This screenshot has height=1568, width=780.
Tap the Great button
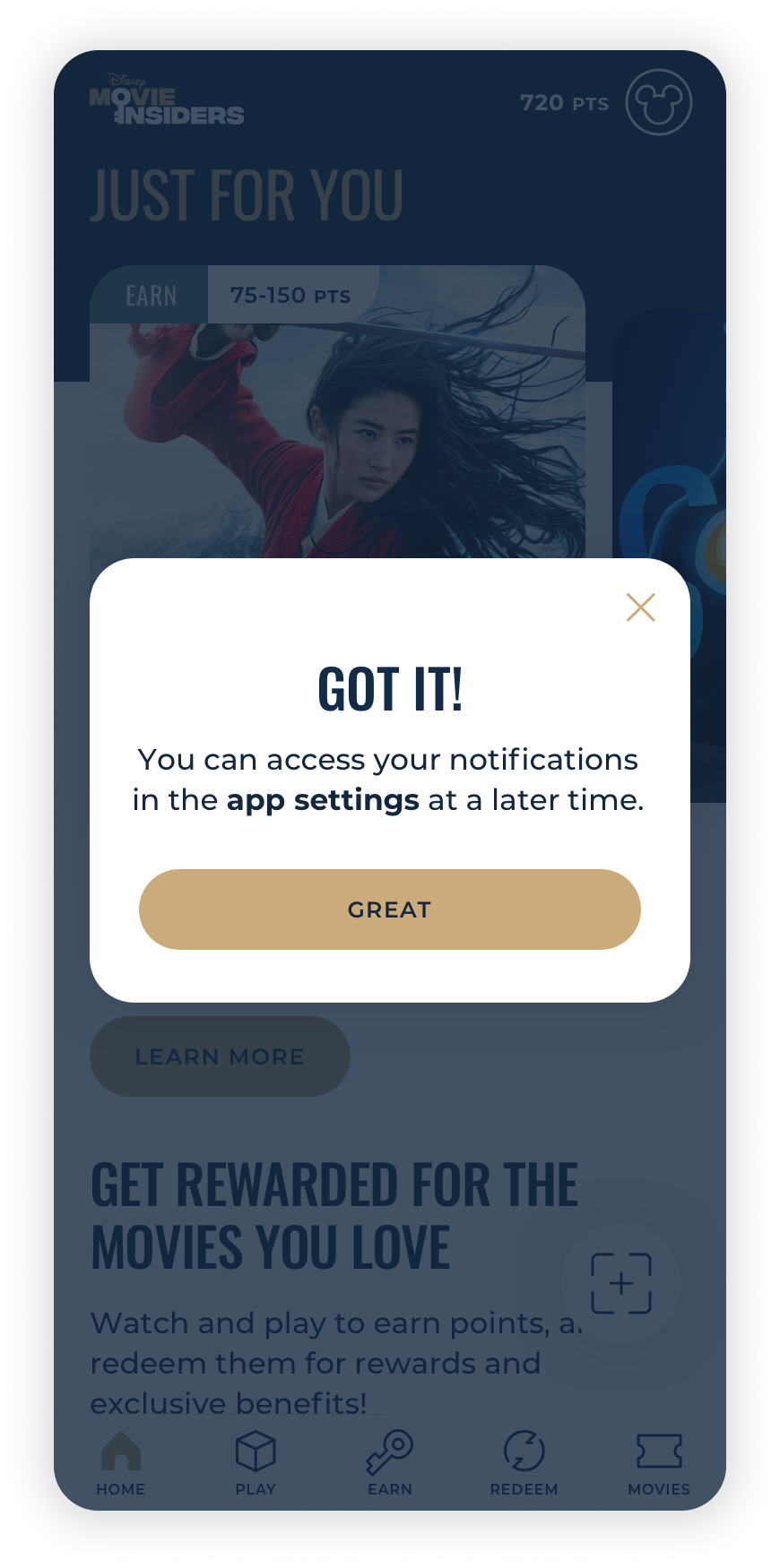point(389,909)
